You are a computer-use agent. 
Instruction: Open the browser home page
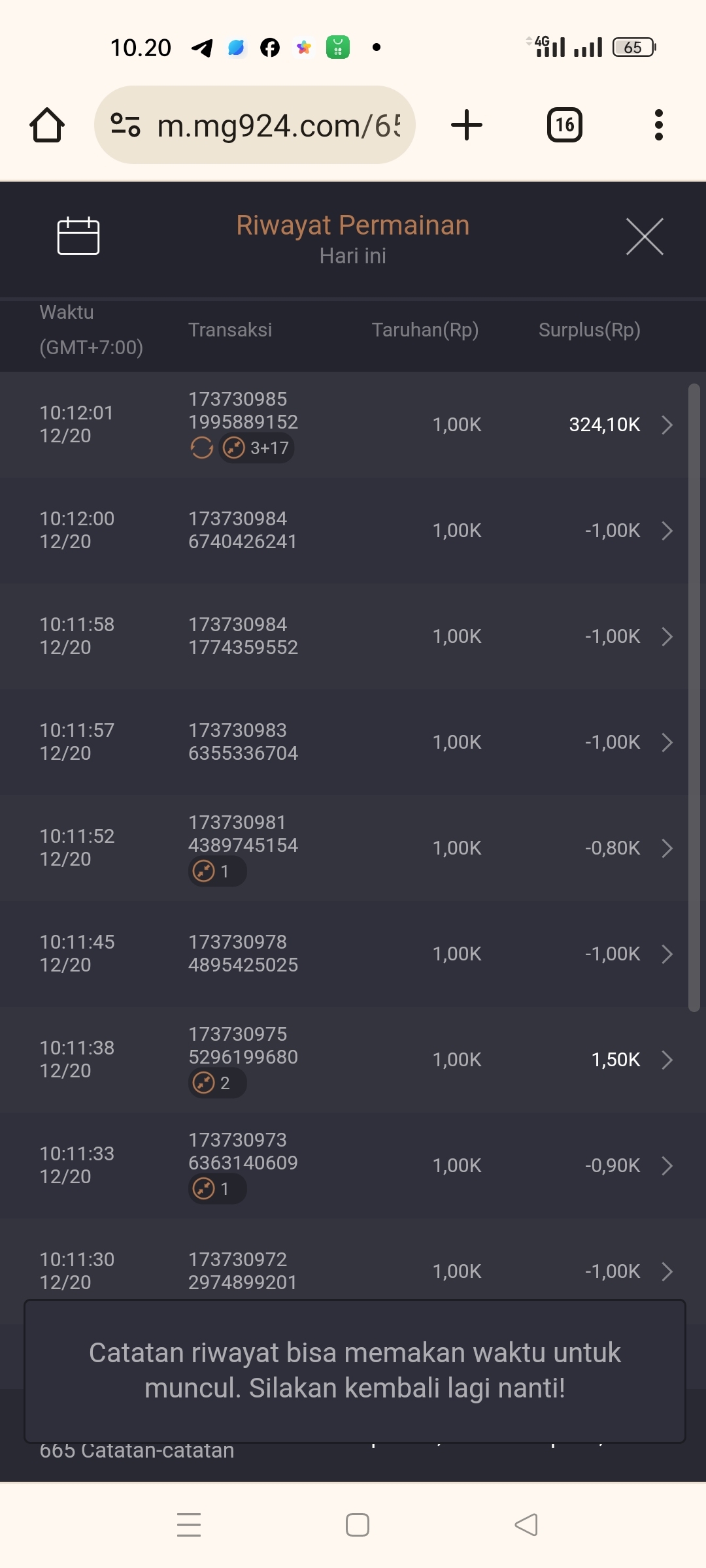coord(47,125)
